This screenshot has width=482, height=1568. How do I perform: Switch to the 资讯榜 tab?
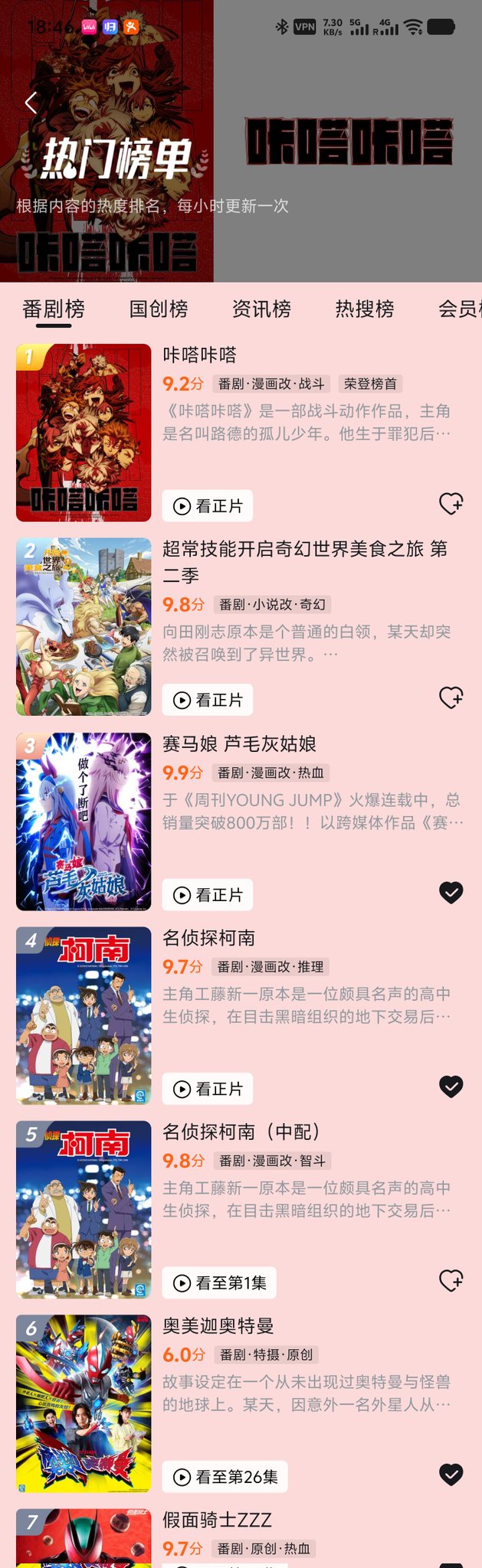pyautogui.click(x=261, y=309)
